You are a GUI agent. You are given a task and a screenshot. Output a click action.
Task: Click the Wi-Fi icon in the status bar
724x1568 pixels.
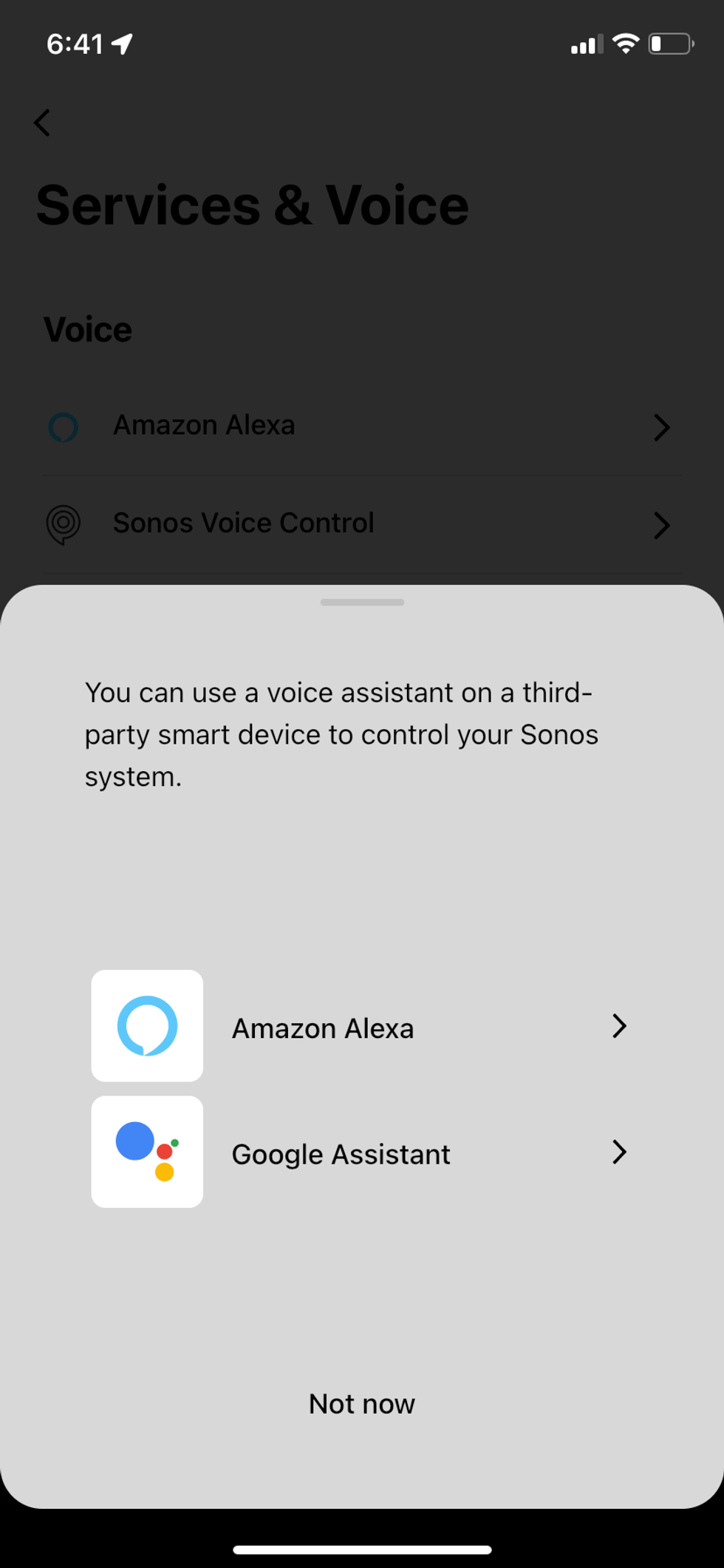click(x=625, y=44)
